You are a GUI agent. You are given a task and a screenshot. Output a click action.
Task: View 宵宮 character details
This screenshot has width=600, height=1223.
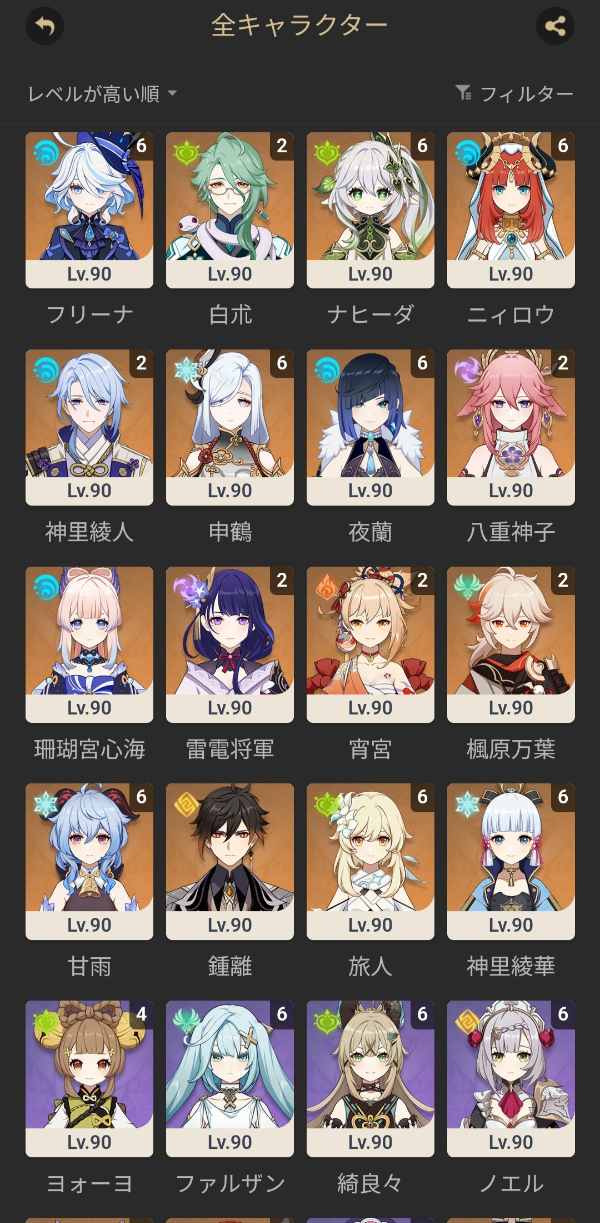click(370, 644)
